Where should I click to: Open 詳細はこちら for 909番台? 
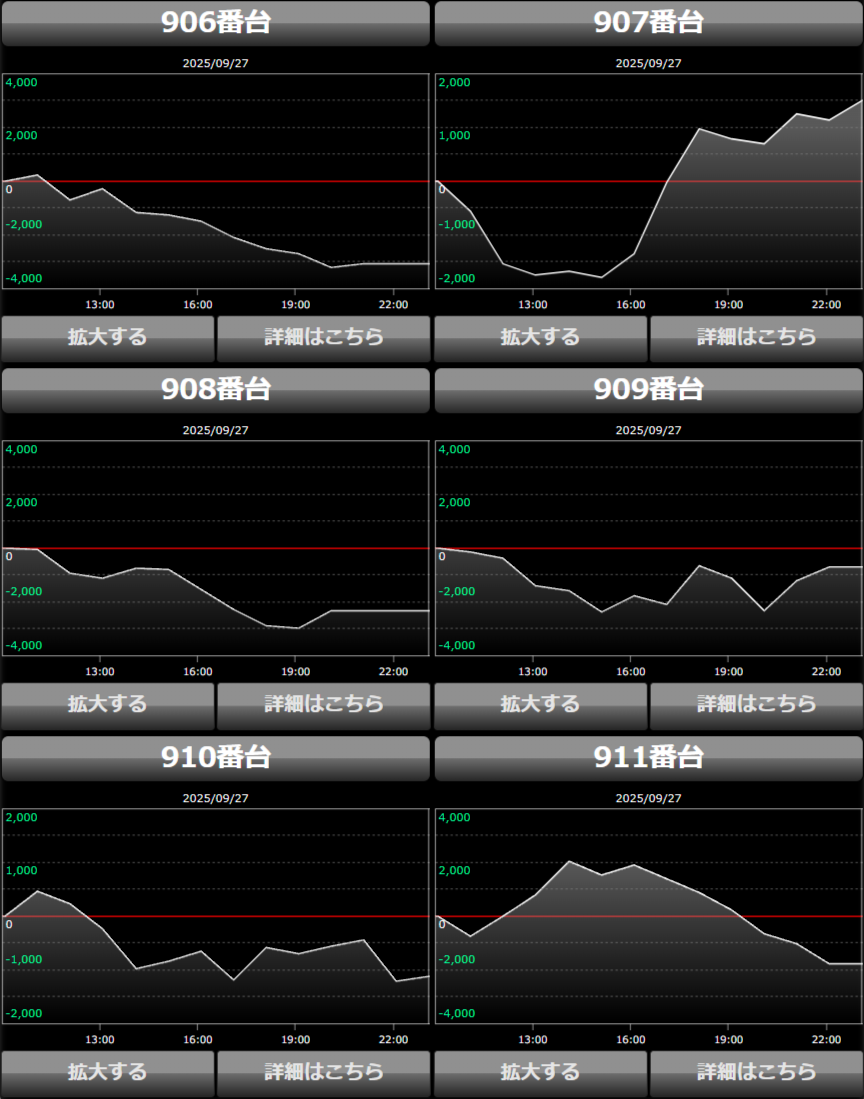tap(756, 705)
